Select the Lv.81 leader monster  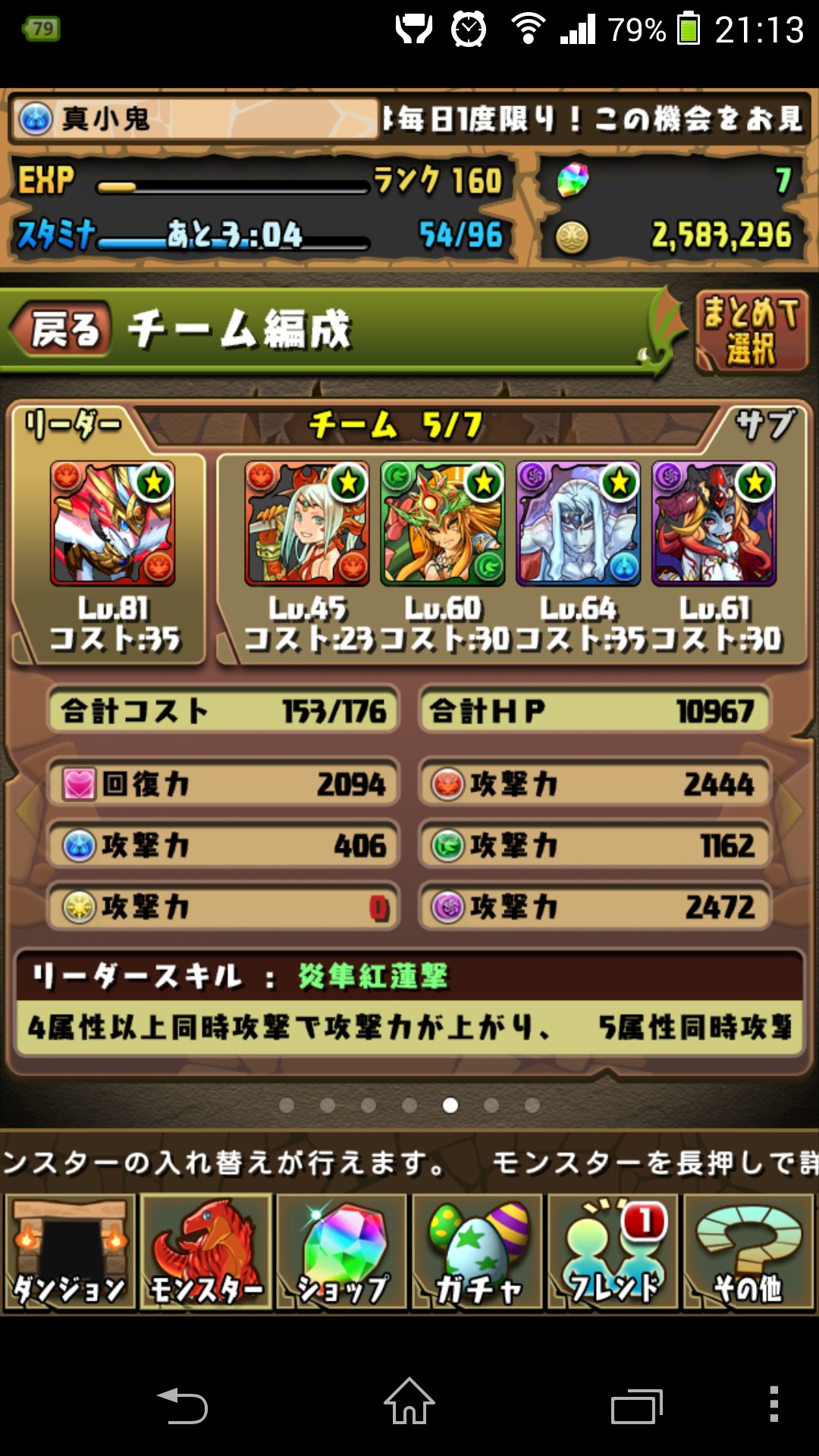pyautogui.click(x=112, y=523)
